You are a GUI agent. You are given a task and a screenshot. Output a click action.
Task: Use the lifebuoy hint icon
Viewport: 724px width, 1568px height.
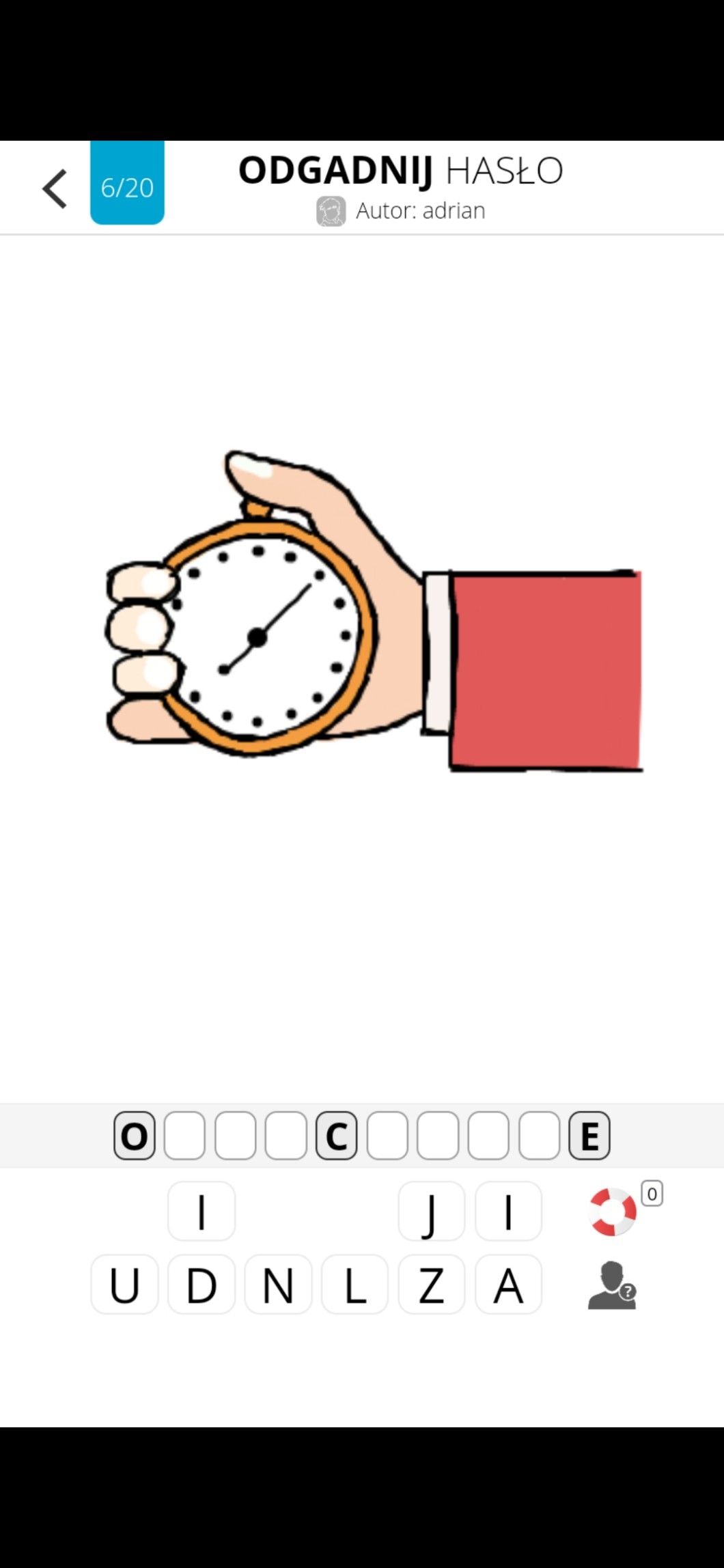pos(612,1212)
